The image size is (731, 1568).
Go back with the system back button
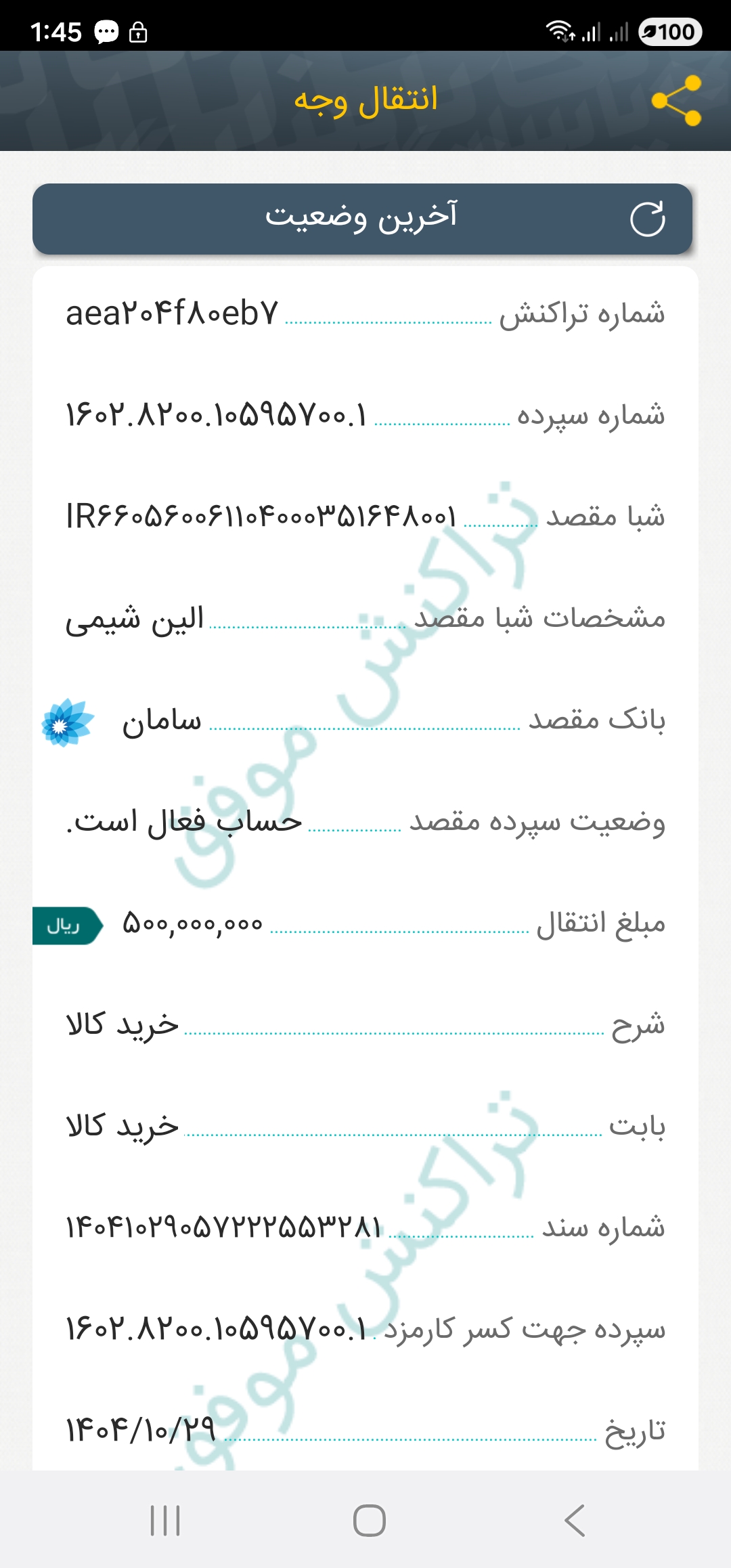[x=575, y=1521]
